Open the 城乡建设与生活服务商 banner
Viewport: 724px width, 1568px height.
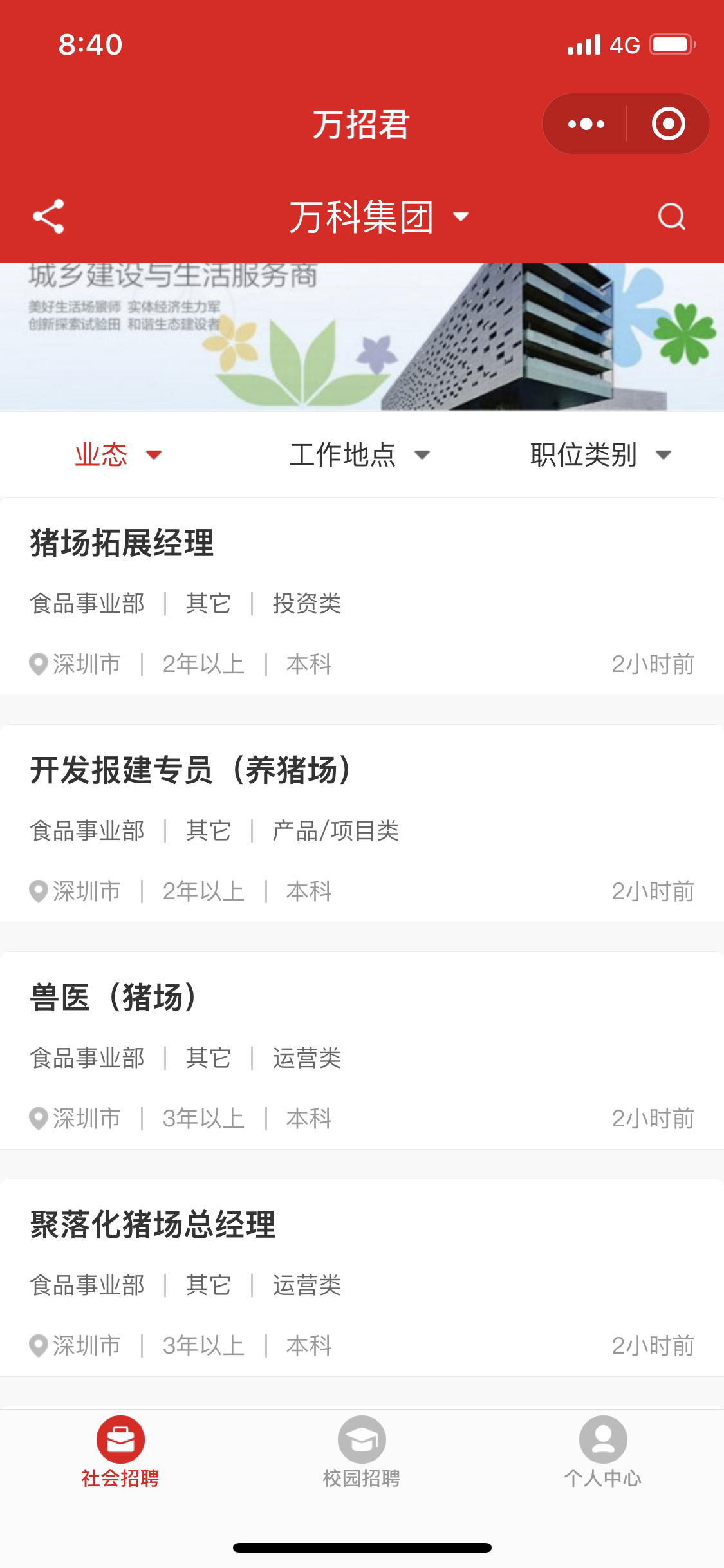362,336
